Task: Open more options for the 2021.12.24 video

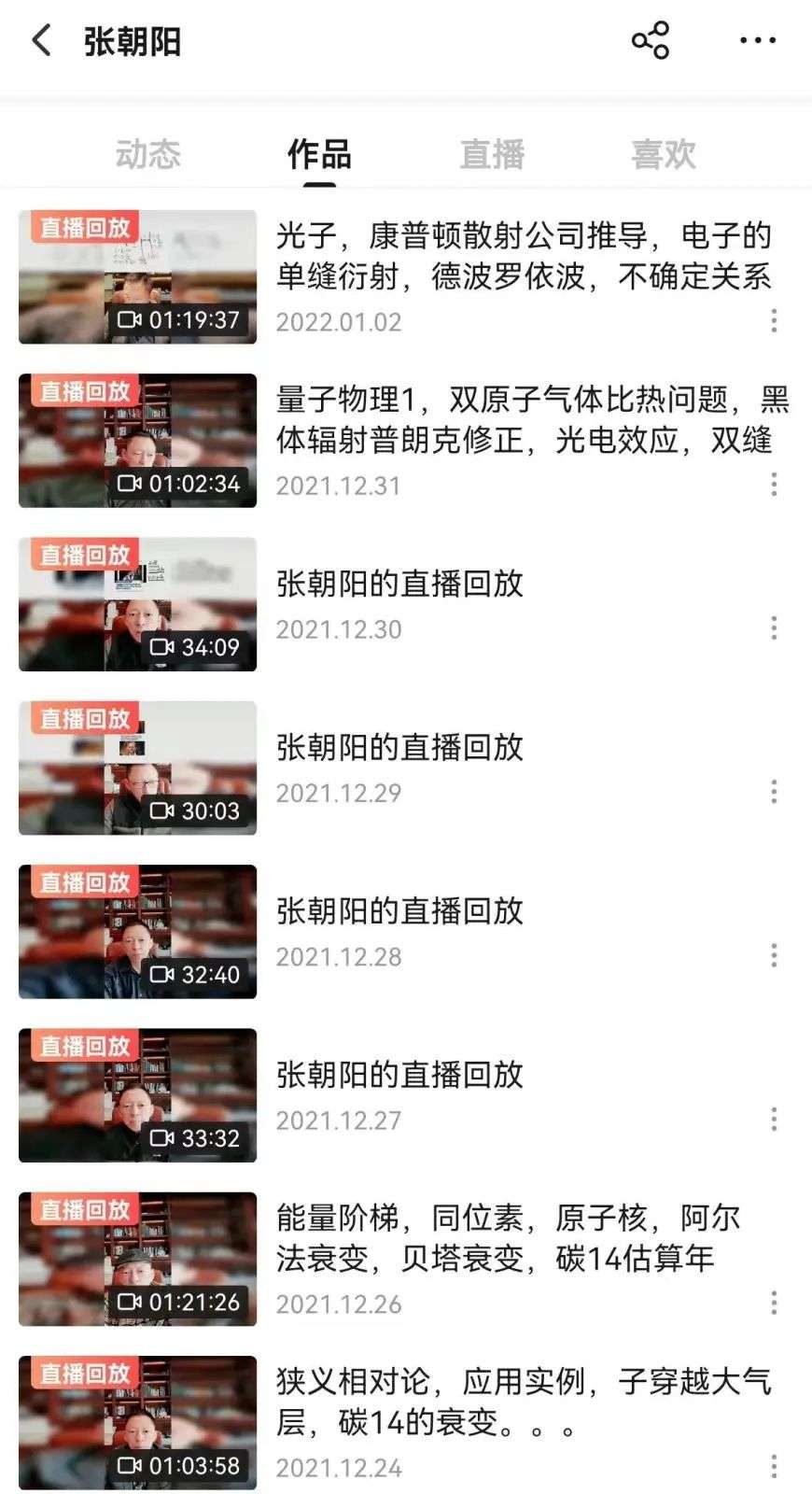Action: tap(774, 1466)
